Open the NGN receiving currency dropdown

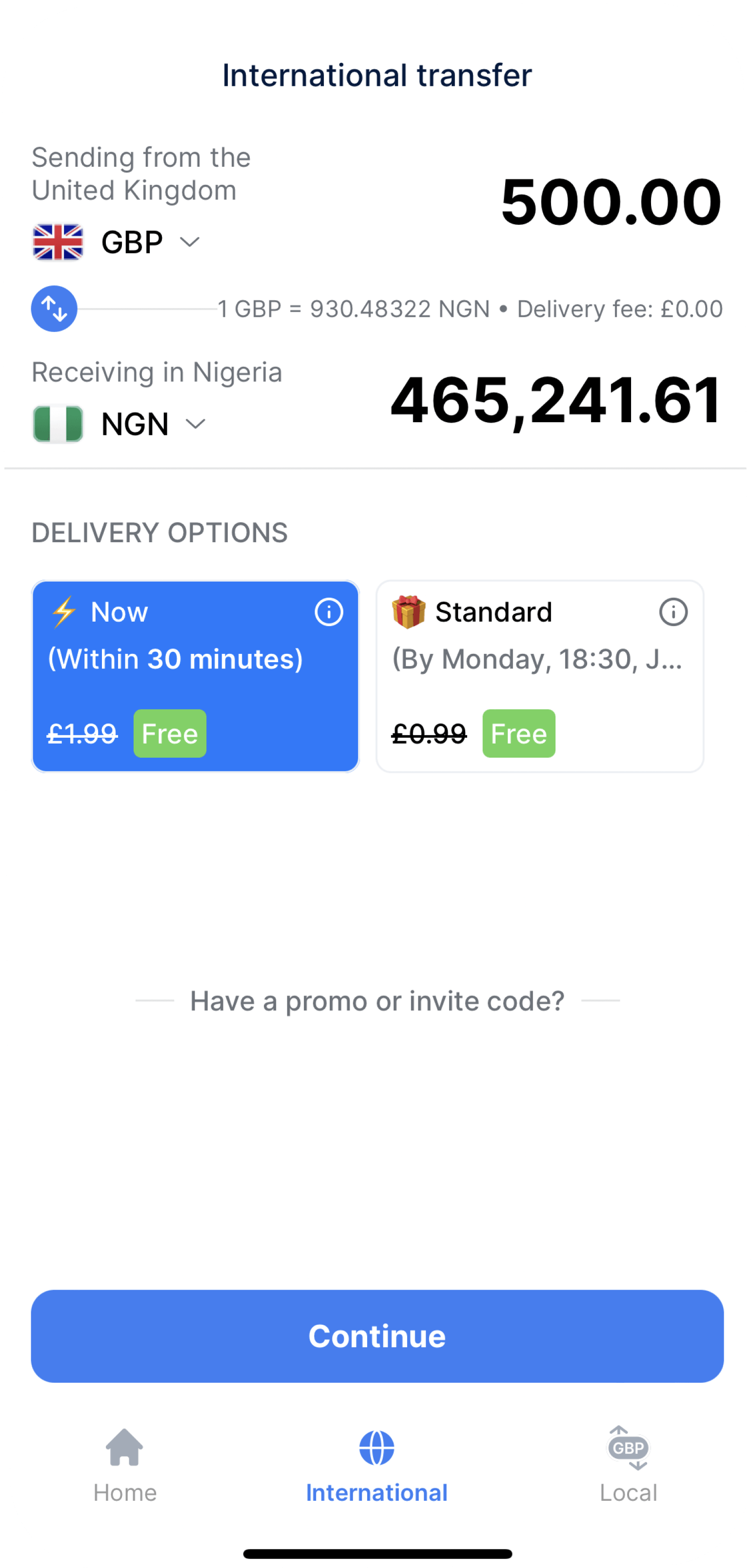(x=152, y=424)
